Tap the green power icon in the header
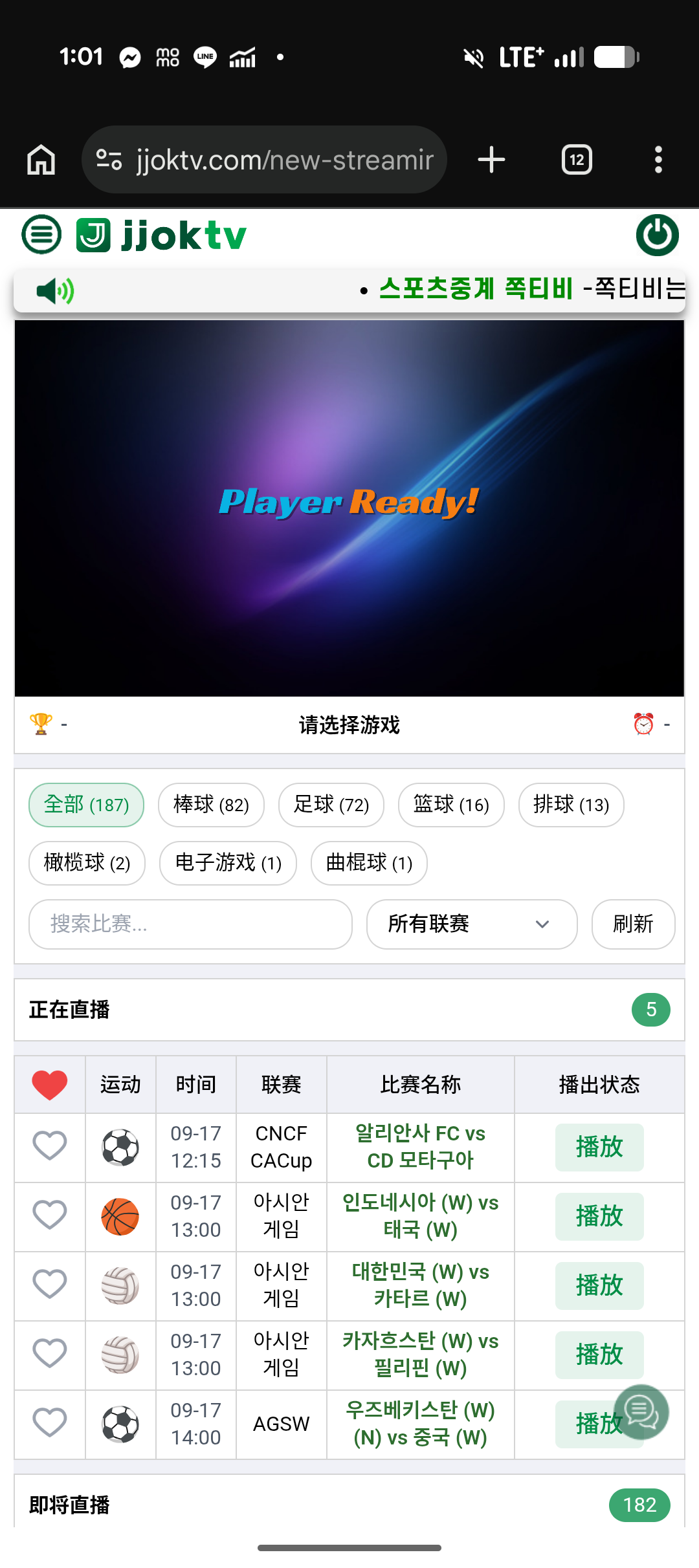 pos(657,235)
